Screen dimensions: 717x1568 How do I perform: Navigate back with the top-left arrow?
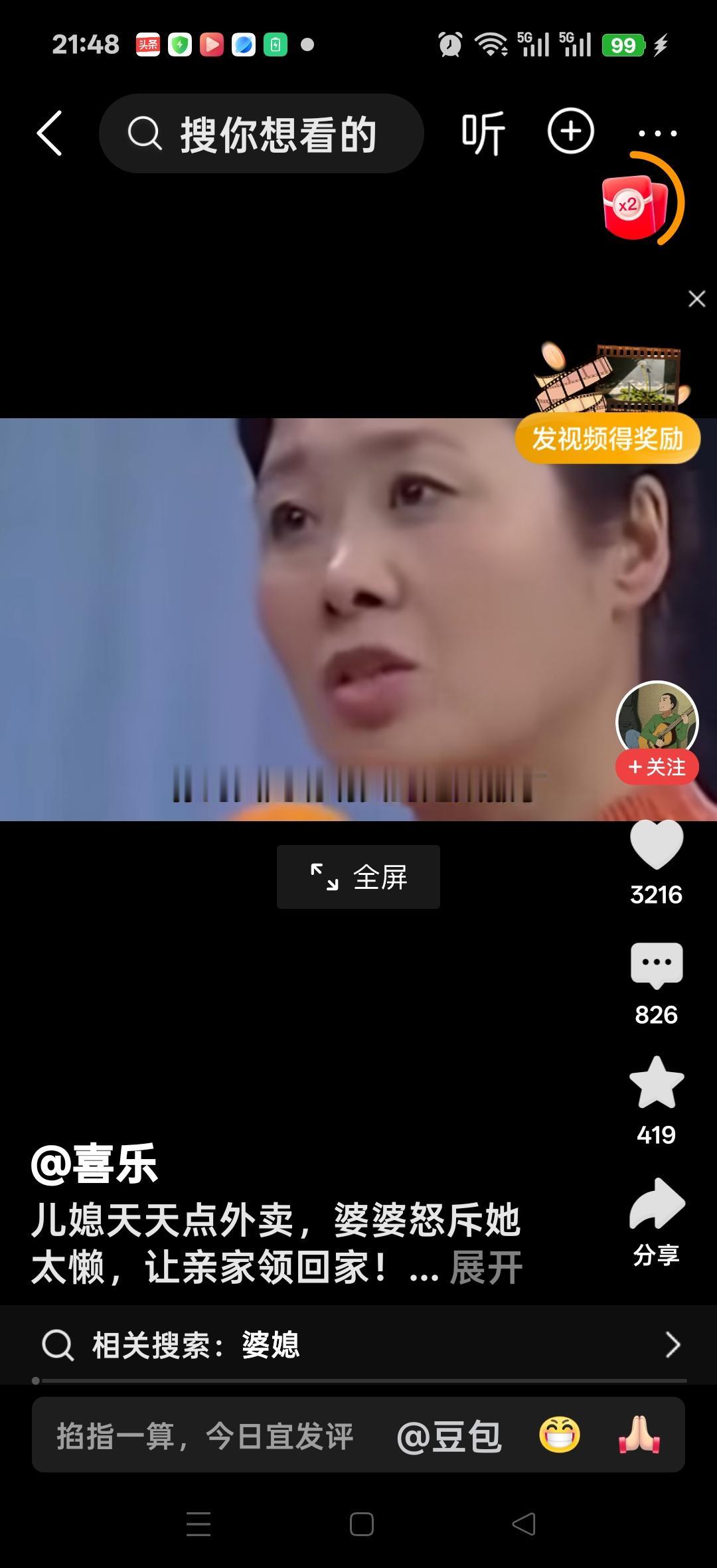point(50,132)
